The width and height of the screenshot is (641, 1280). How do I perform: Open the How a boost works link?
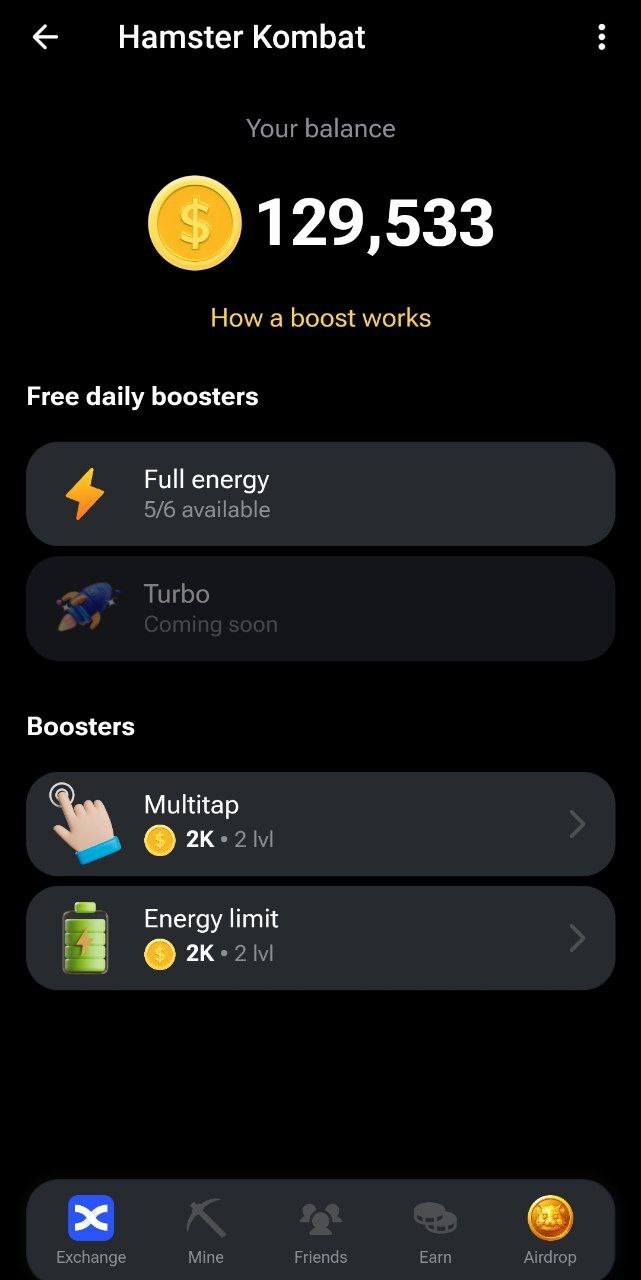click(x=320, y=318)
